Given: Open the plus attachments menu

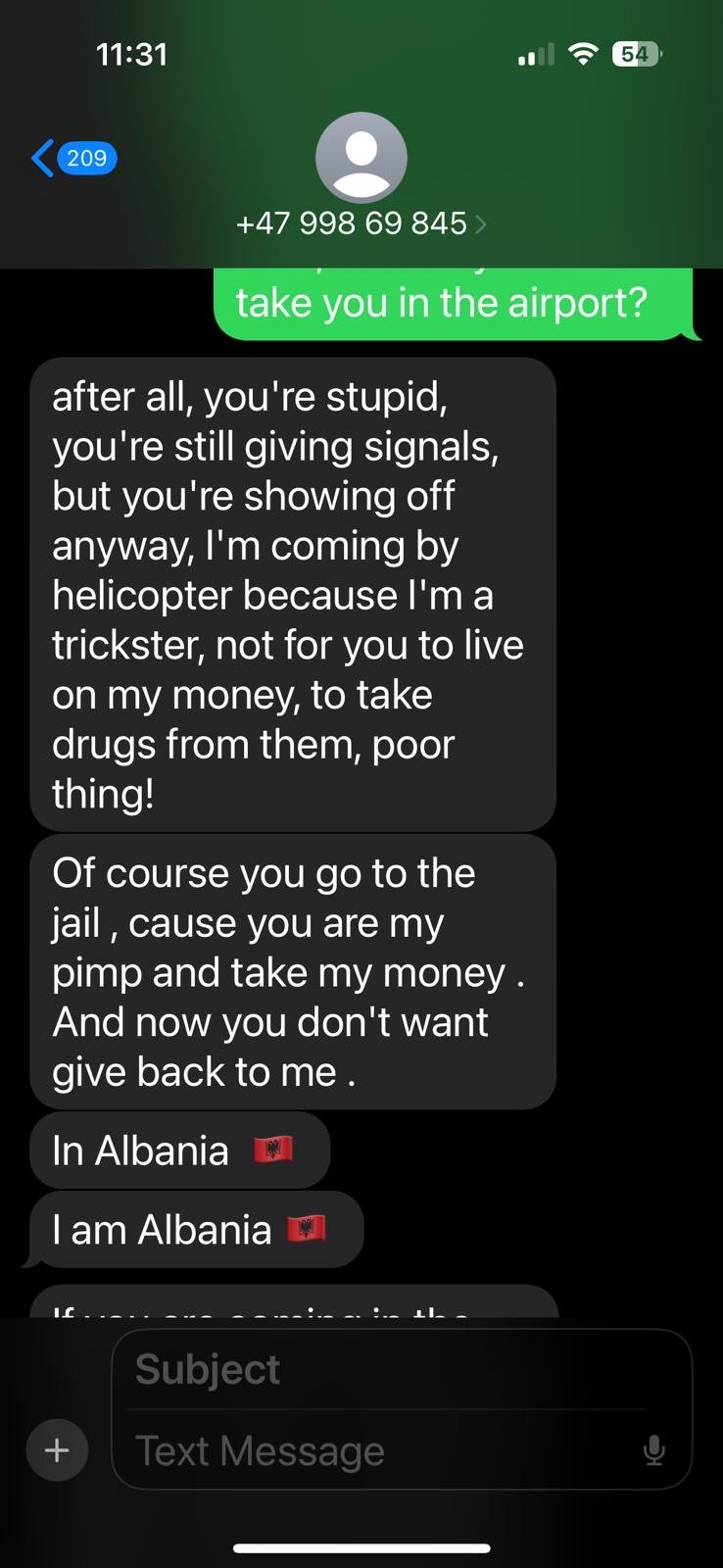Looking at the screenshot, I should pyautogui.click(x=57, y=1449).
